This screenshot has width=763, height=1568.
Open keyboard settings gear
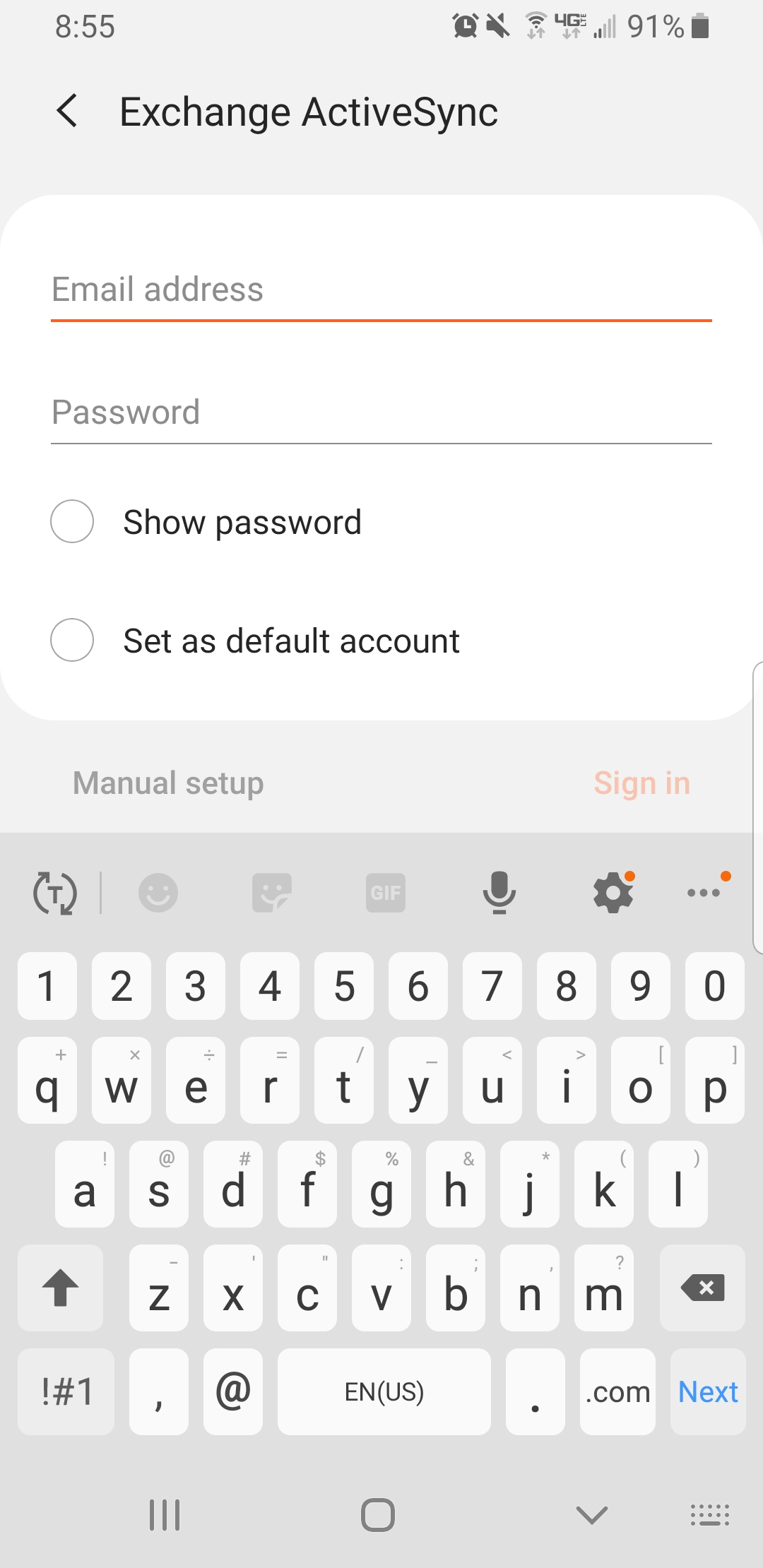(613, 893)
